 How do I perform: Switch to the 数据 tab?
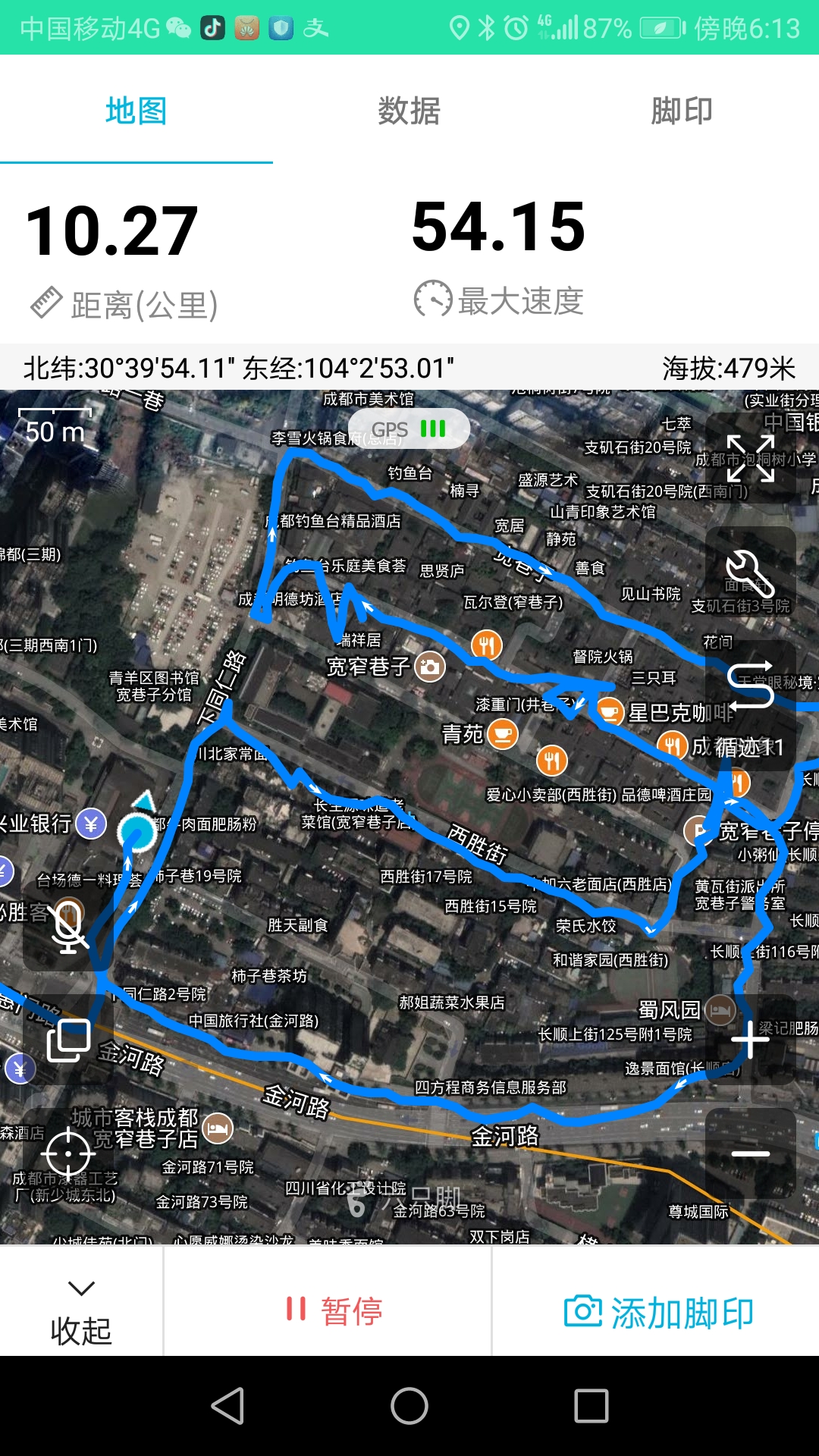coord(409,111)
